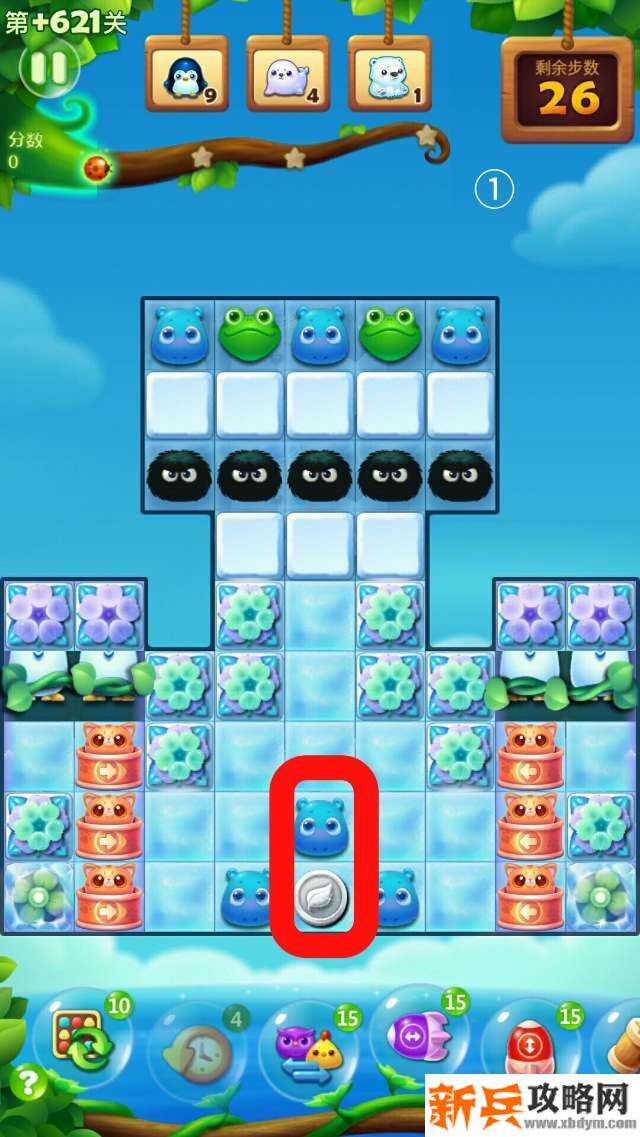Viewport: 640px width, 1137px height.
Task: Pause the game
Action: (x=48, y=68)
